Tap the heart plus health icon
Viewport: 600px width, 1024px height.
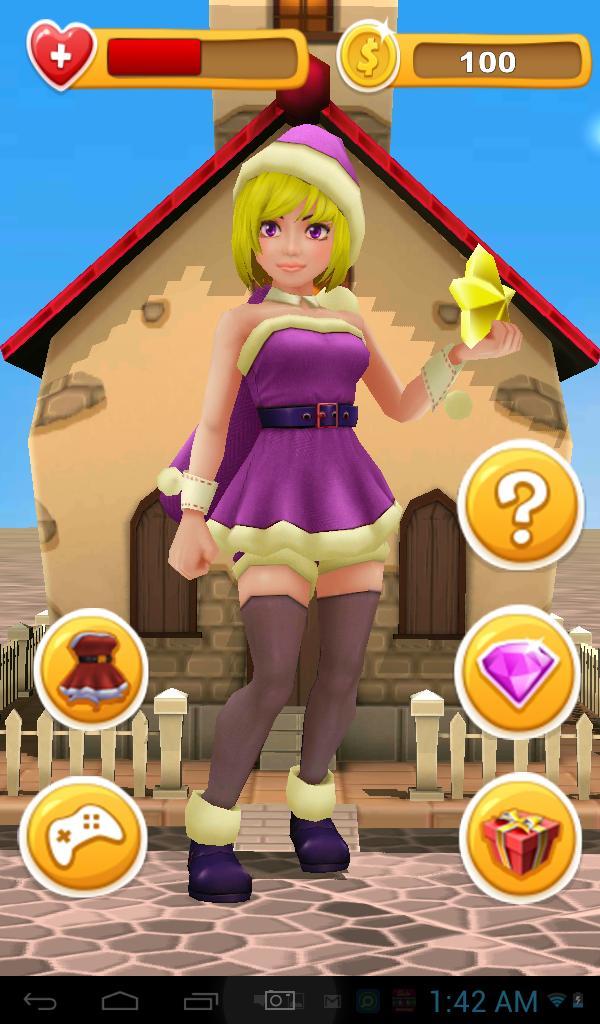click(61, 54)
